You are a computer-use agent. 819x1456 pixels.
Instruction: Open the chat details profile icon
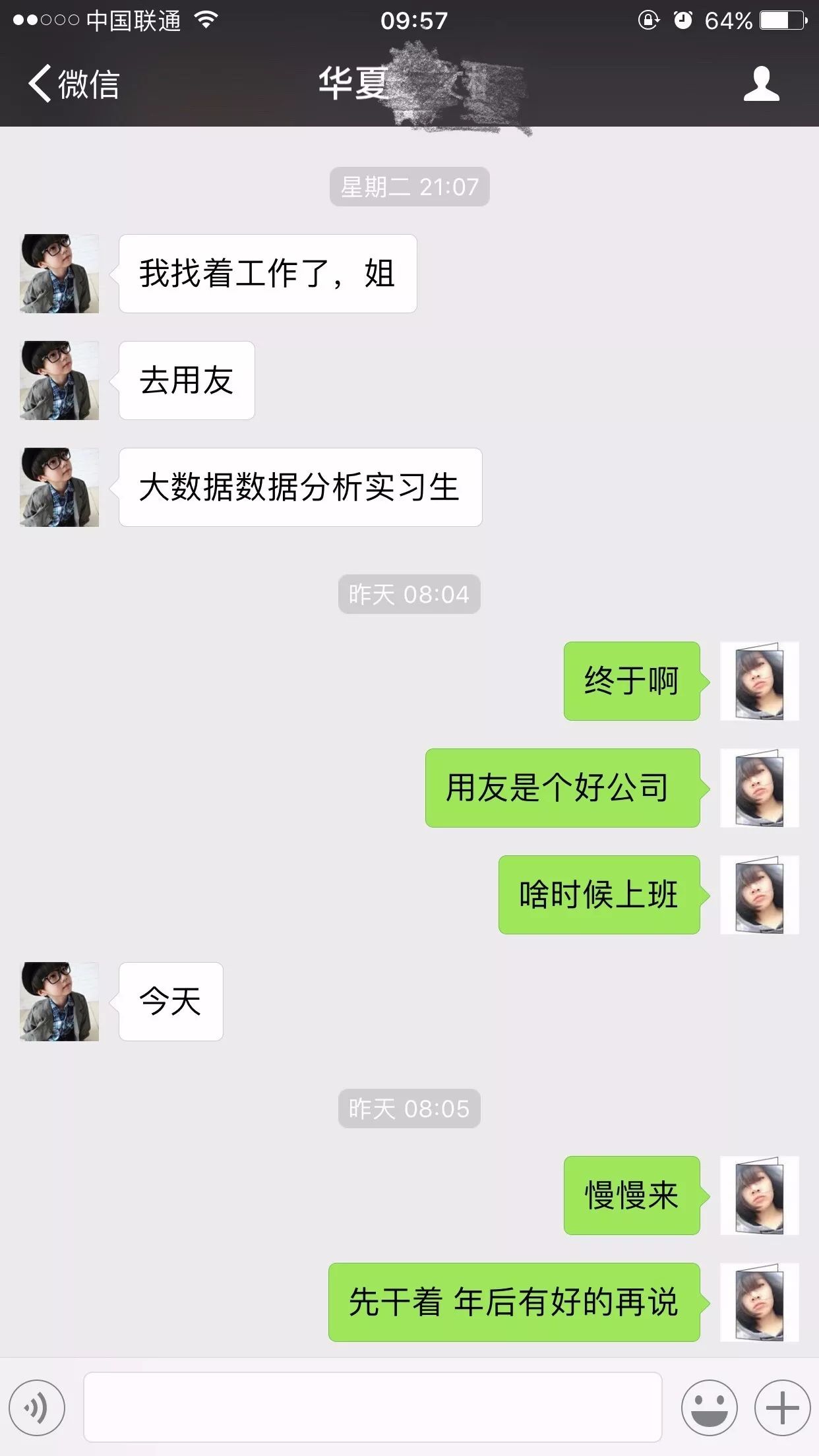coord(761,84)
